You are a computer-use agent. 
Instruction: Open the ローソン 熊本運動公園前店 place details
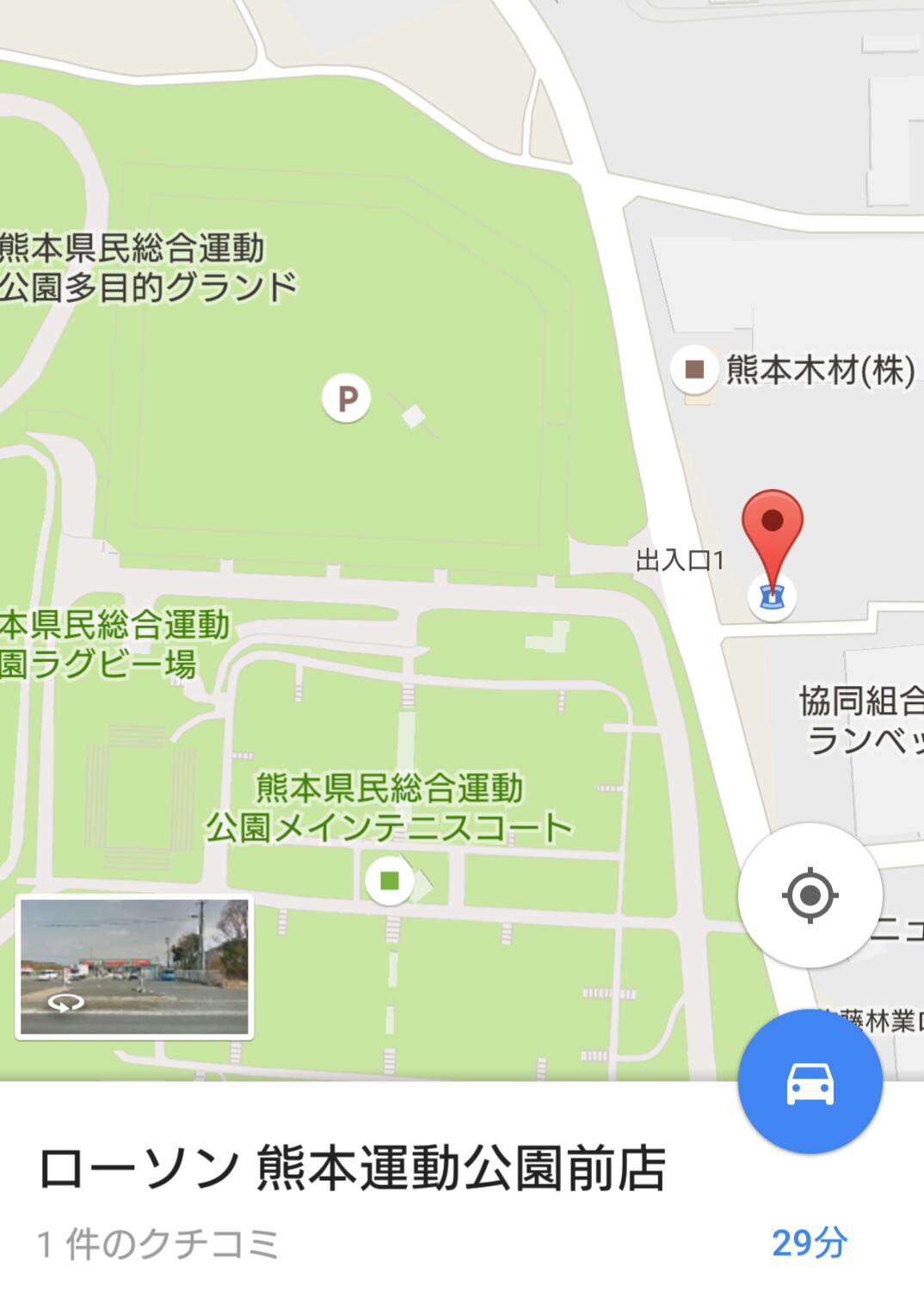coord(353,1168)
